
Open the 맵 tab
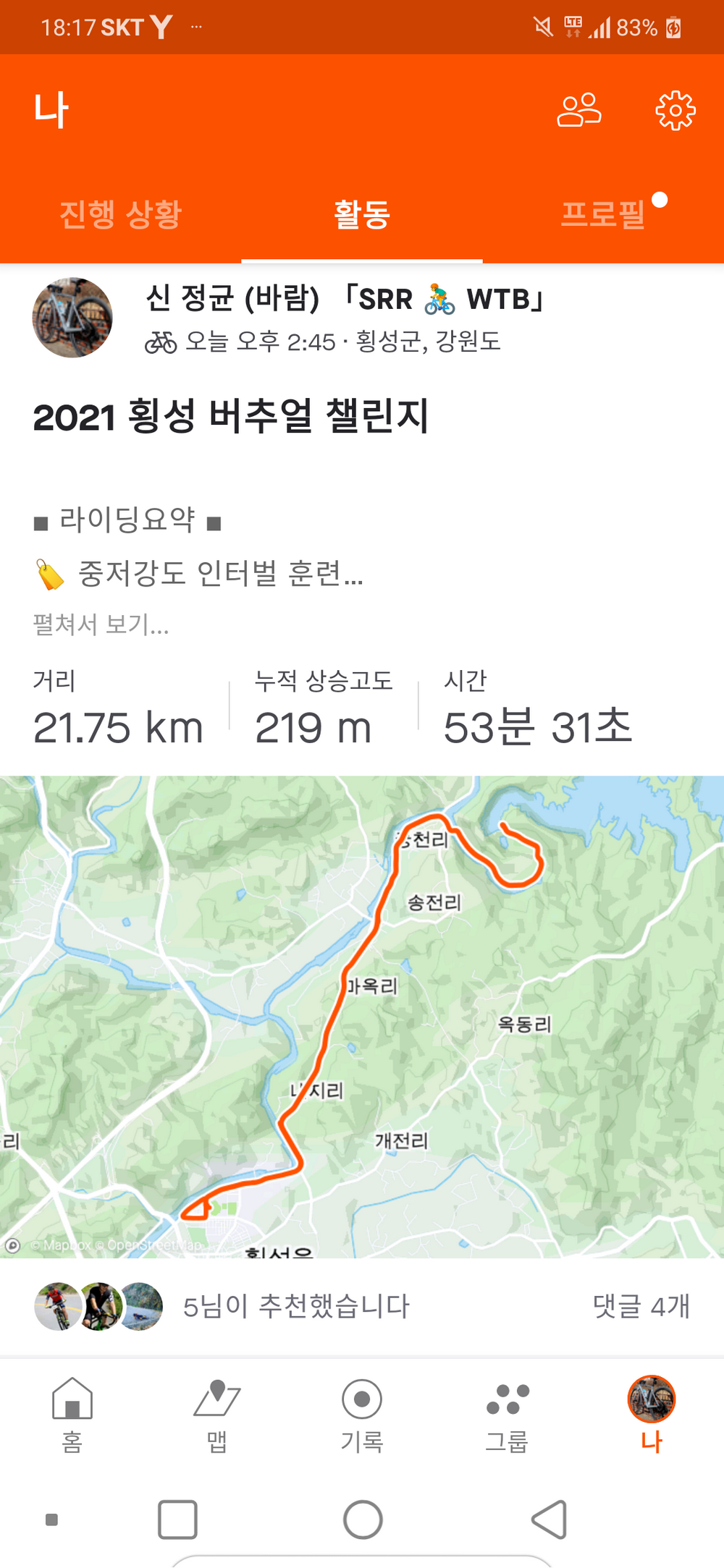(x=217, y=1415)
